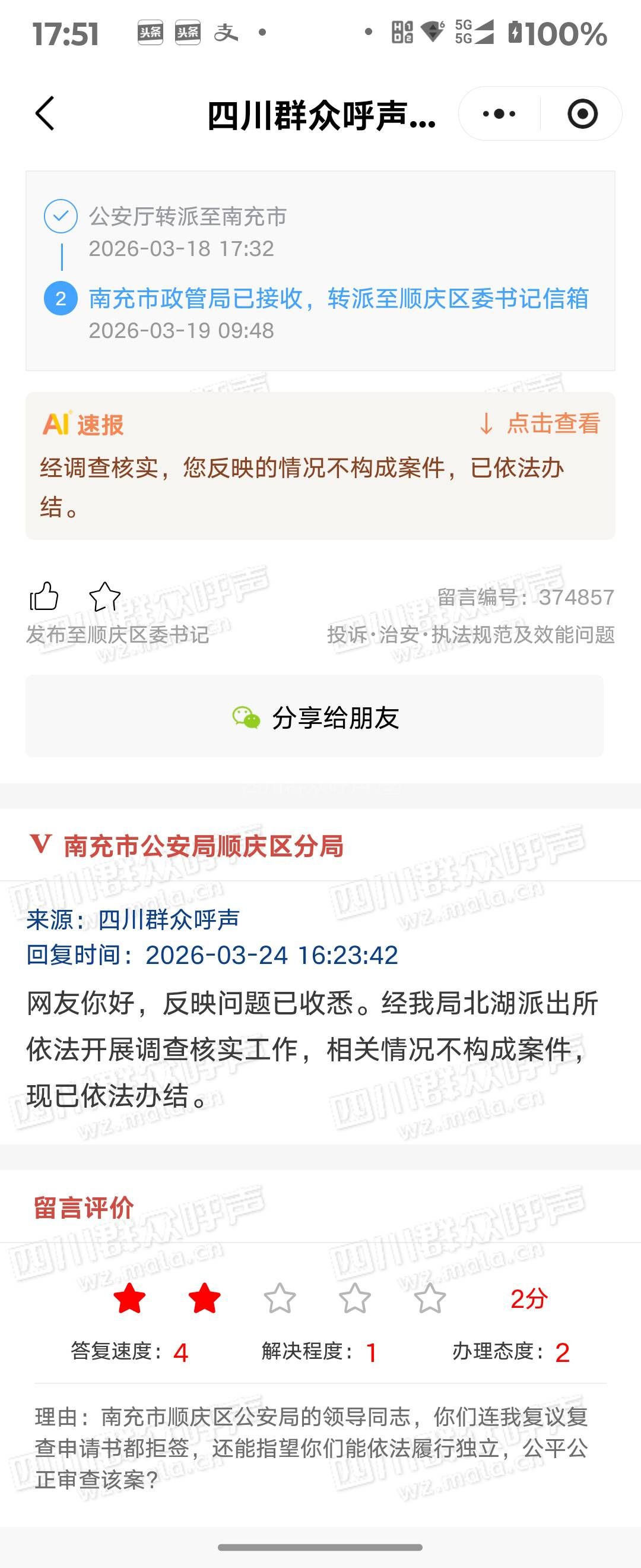Tap 点击查看 in the AI 速报 card
Viewport: 641px width, 1568px height.
coord(541,423)
